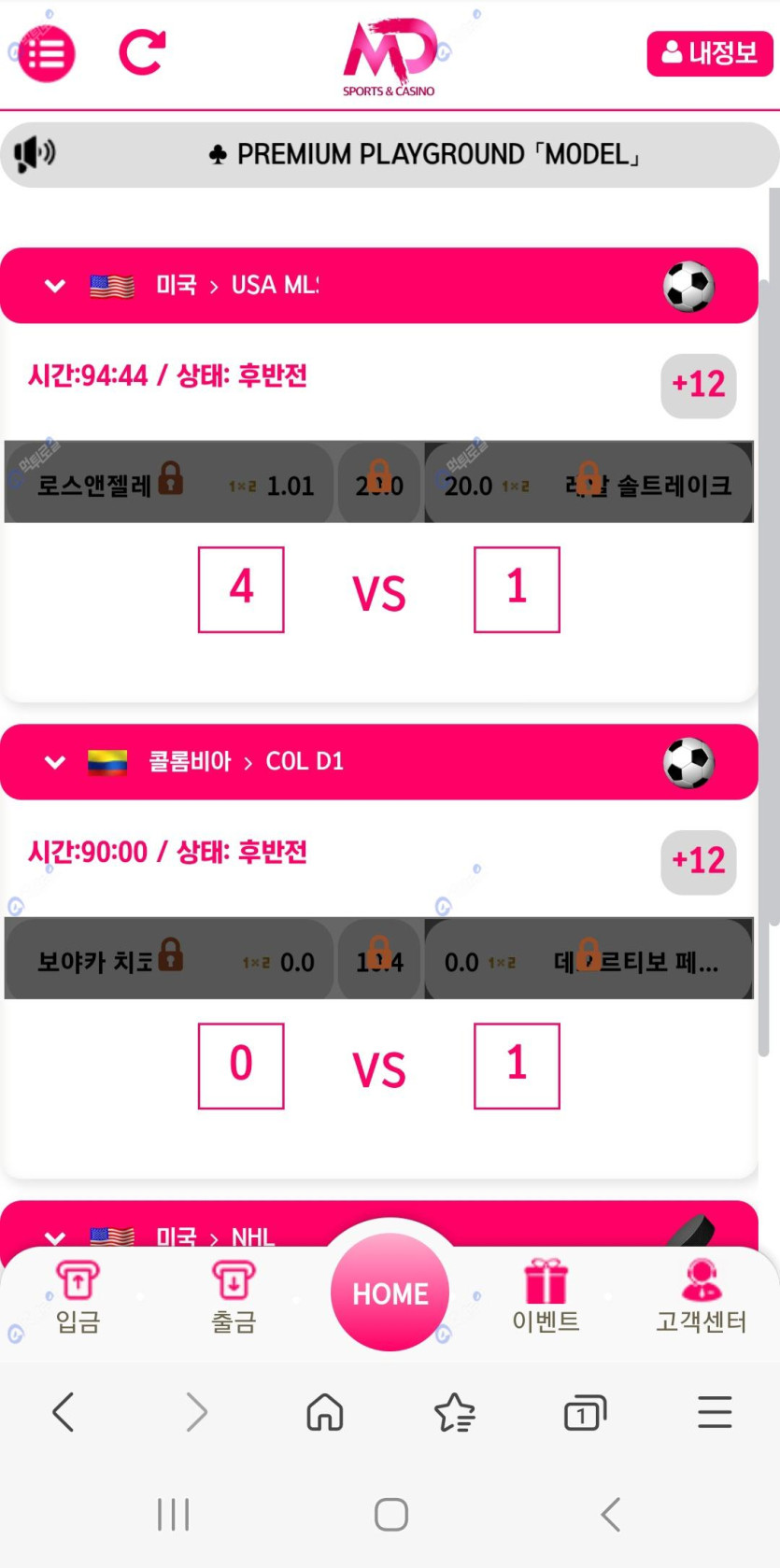Open +12 more bets for 로스앤젤레 match
Image resolution: width=780 pixels, height=1568 pixels.
coord(698,385)
